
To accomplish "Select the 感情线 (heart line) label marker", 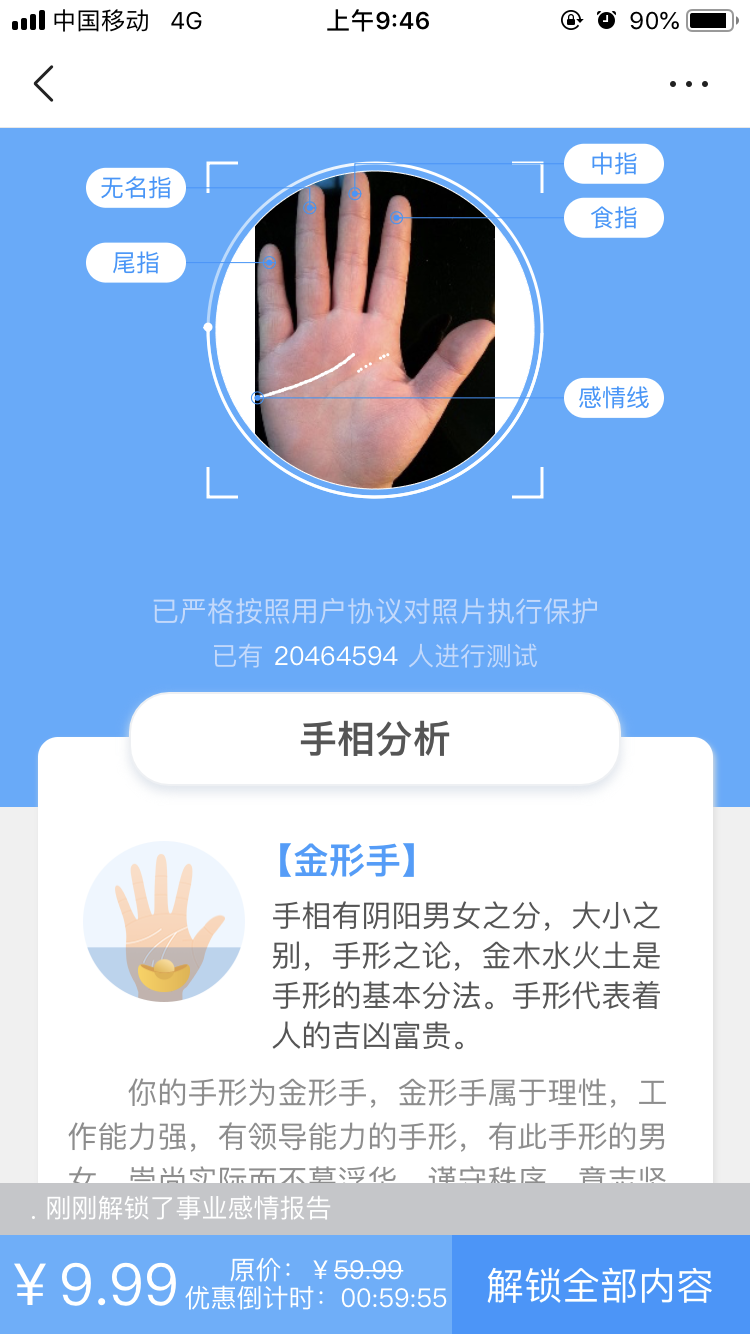I will 614,397.
